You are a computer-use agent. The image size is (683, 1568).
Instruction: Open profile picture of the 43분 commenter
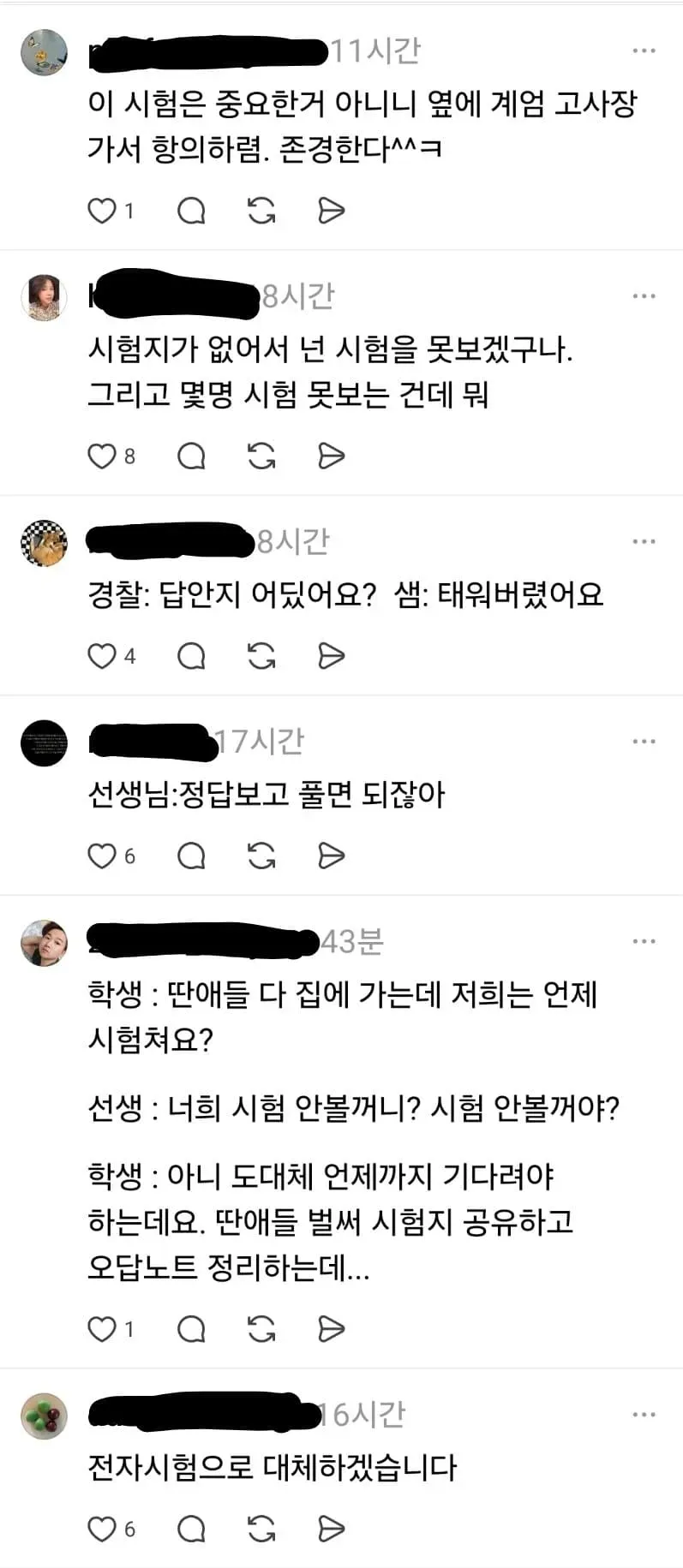(44, 943)
